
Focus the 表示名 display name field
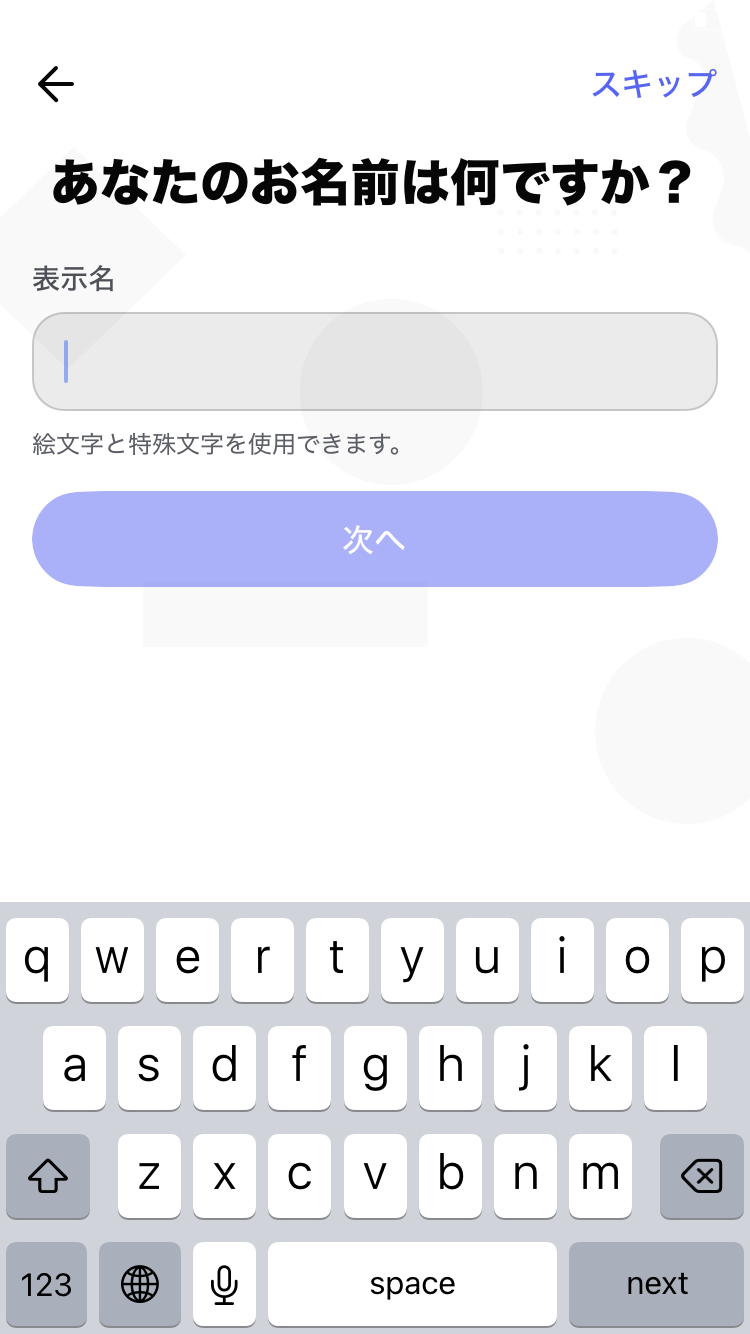(375, 362)
